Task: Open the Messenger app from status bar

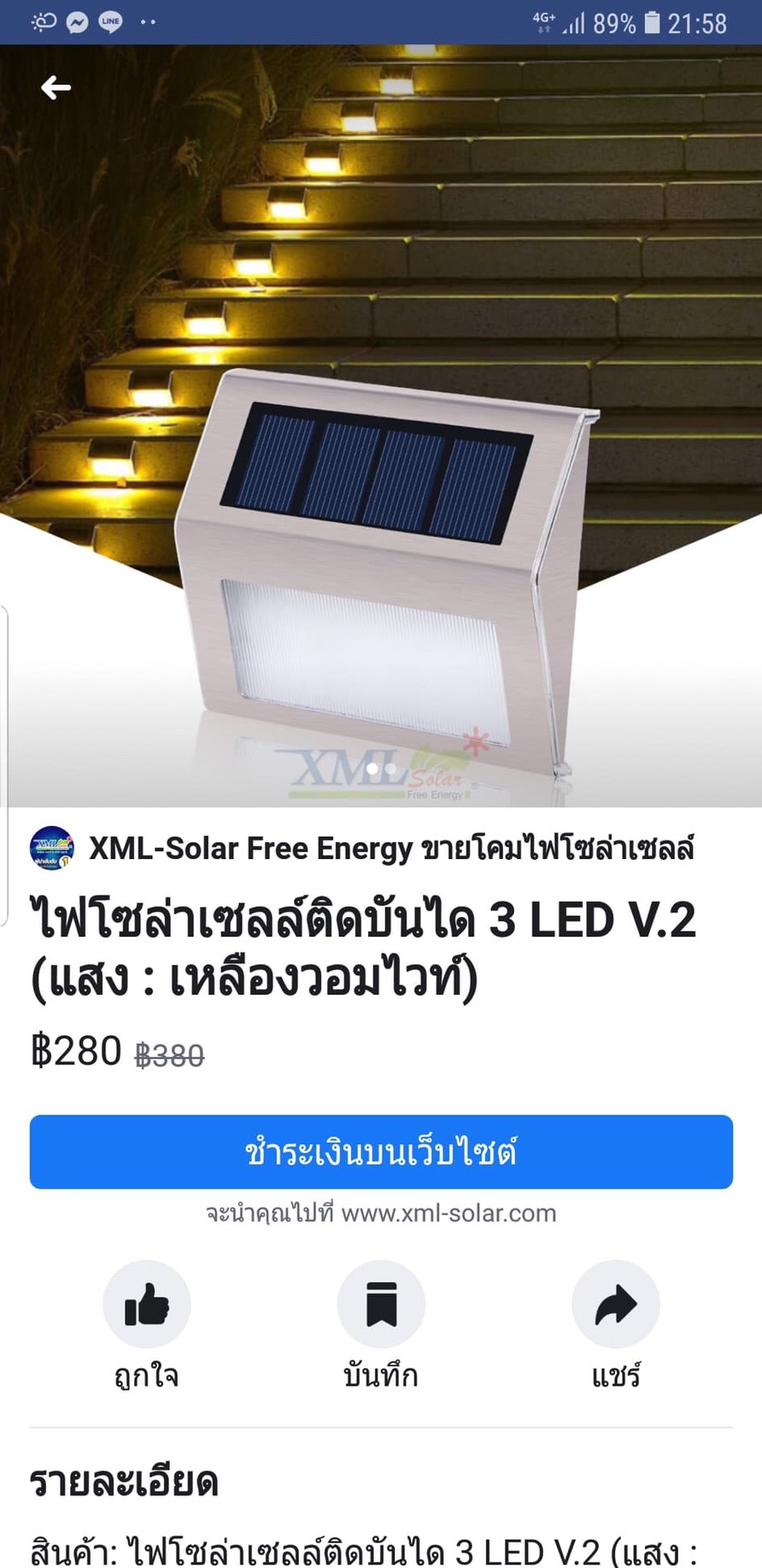Action: coord(77,21)
